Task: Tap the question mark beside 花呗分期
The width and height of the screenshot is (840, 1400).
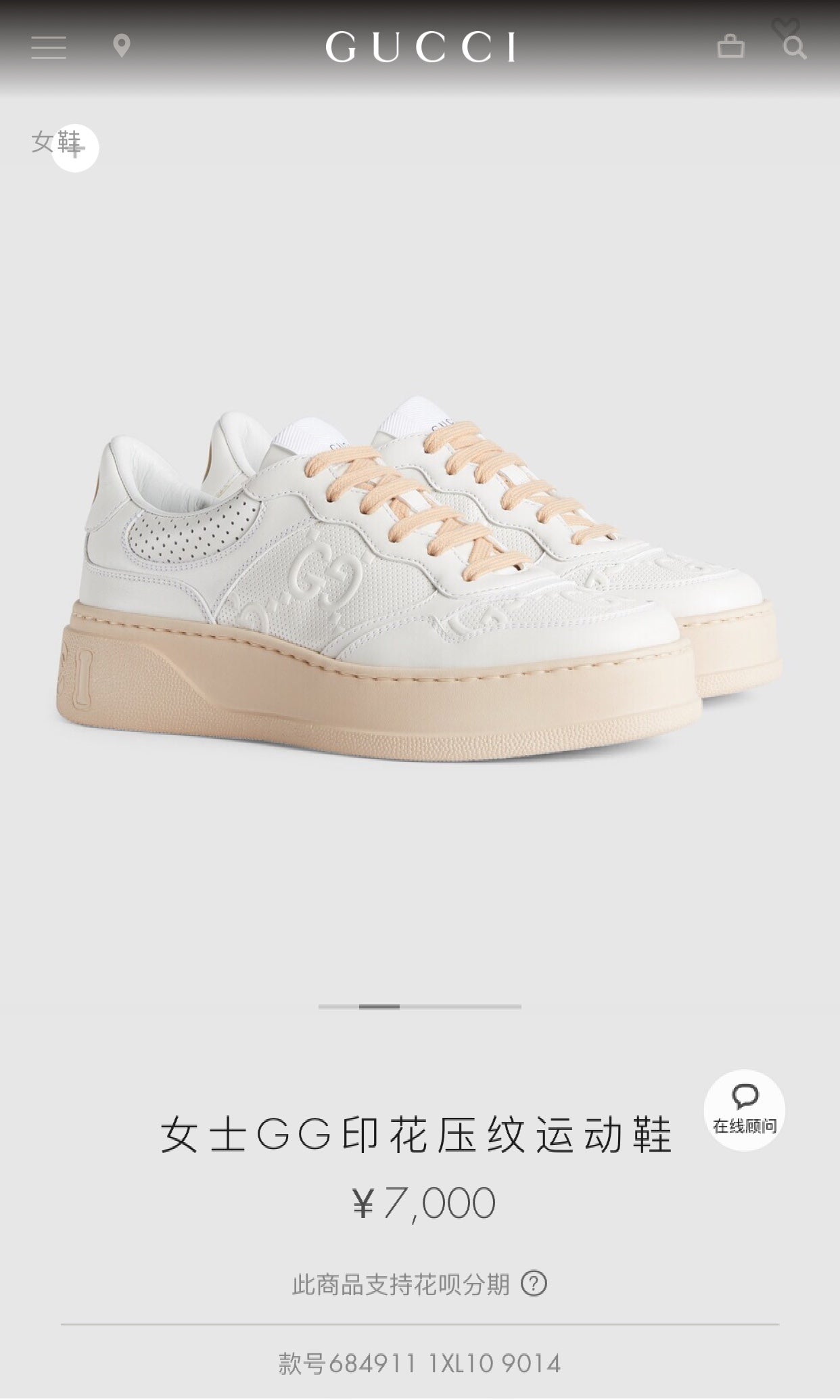Action: coord(534,1284)
